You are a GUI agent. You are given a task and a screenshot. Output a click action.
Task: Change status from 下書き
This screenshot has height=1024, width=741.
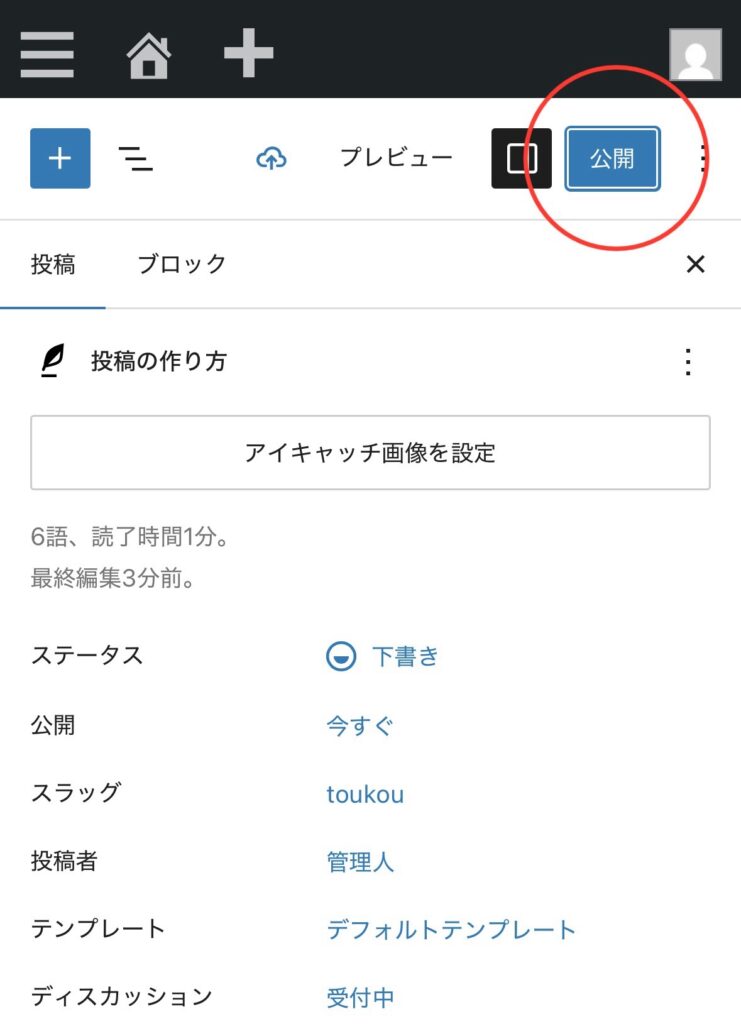click(x=404, y=657)
